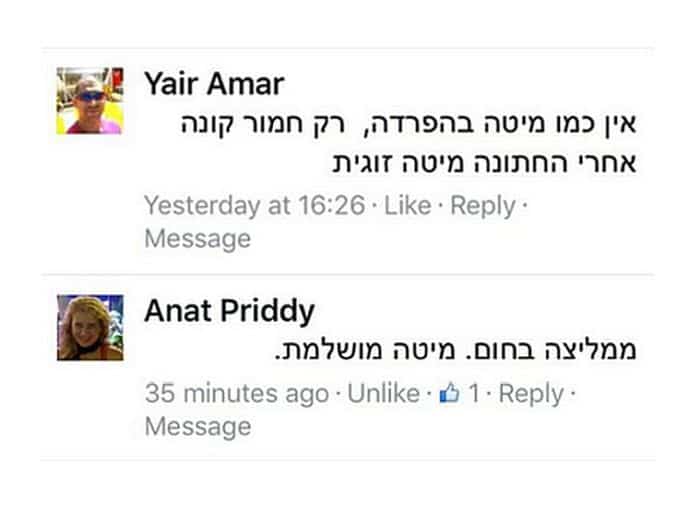Reply to Yair Amar's comment
This screenshot has width=700, height=510.
click(483, 206)
